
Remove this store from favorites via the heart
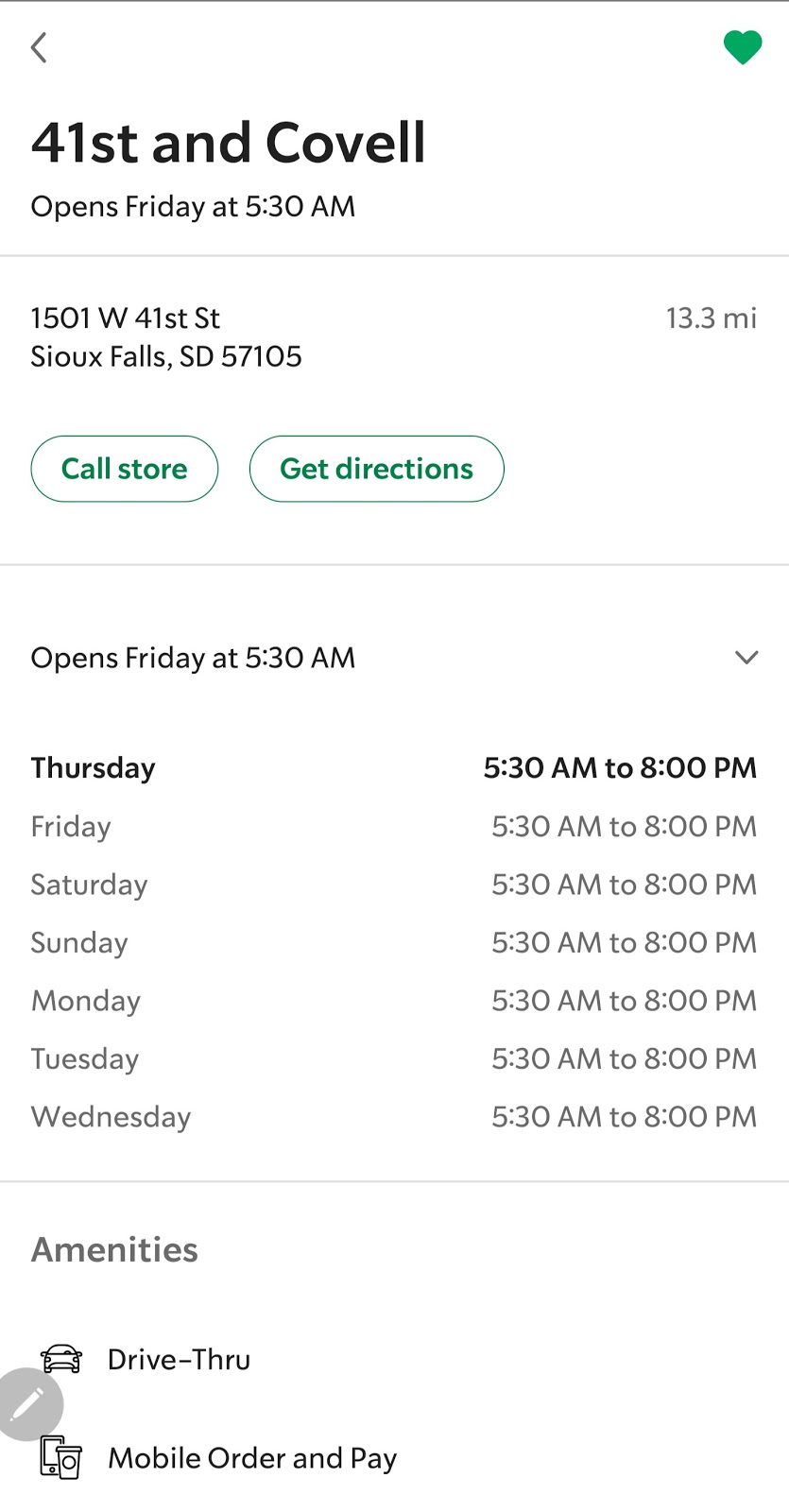(743, 47)
